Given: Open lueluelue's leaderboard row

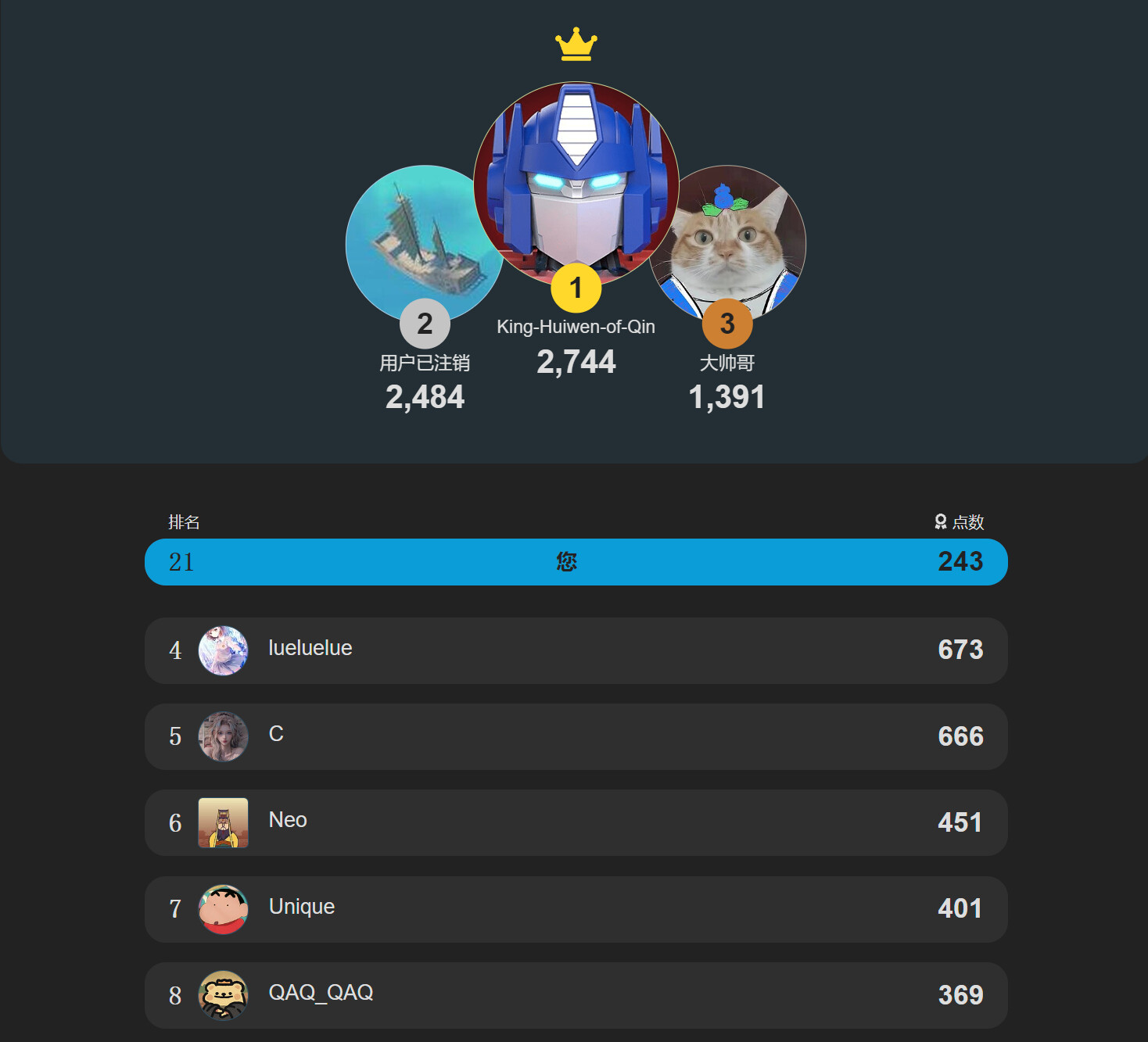Looking at the screenshot, I should [576, 650].
